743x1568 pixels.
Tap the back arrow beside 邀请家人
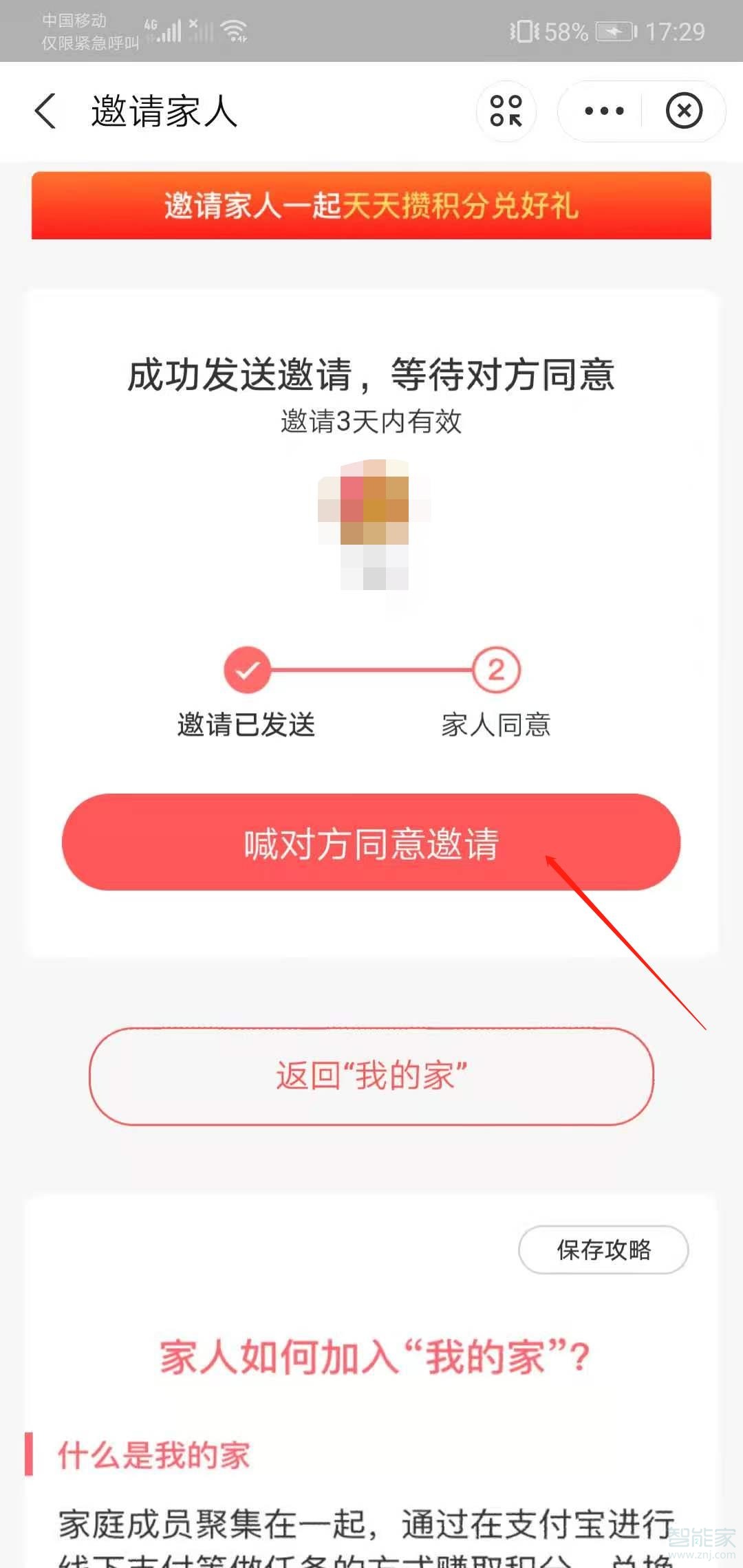[45, 111]
